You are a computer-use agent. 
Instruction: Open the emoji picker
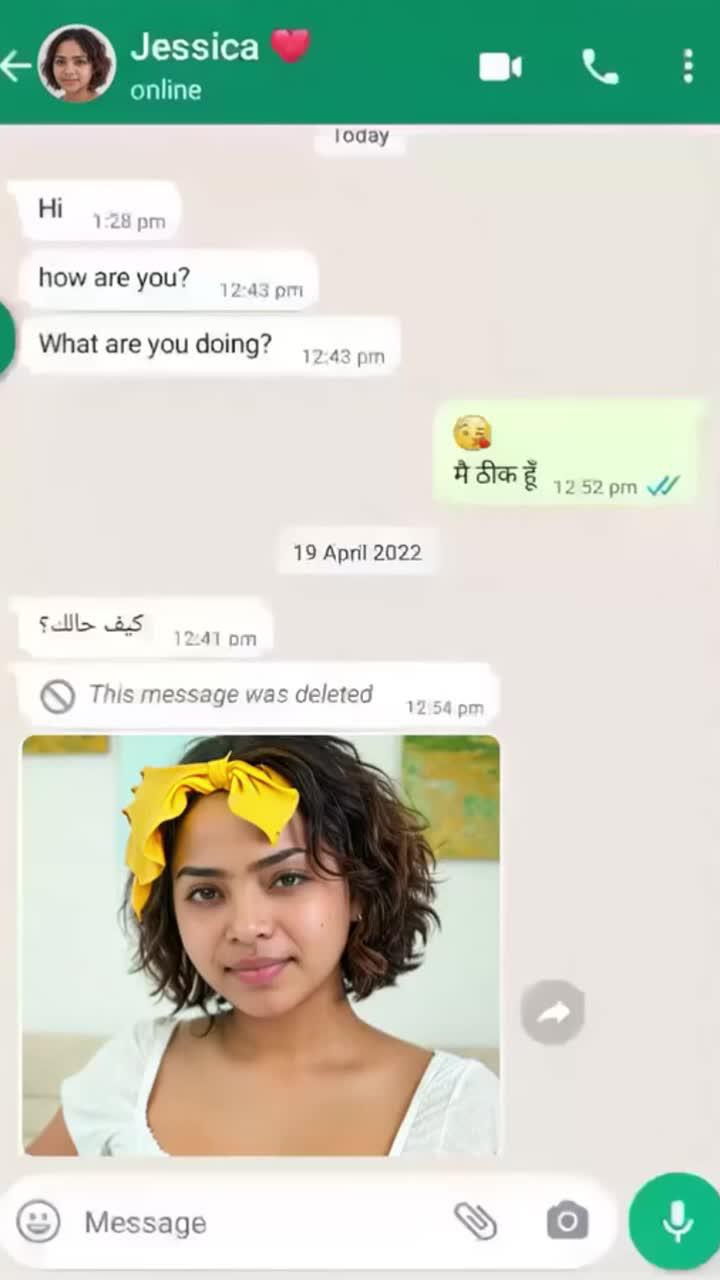39,1222
